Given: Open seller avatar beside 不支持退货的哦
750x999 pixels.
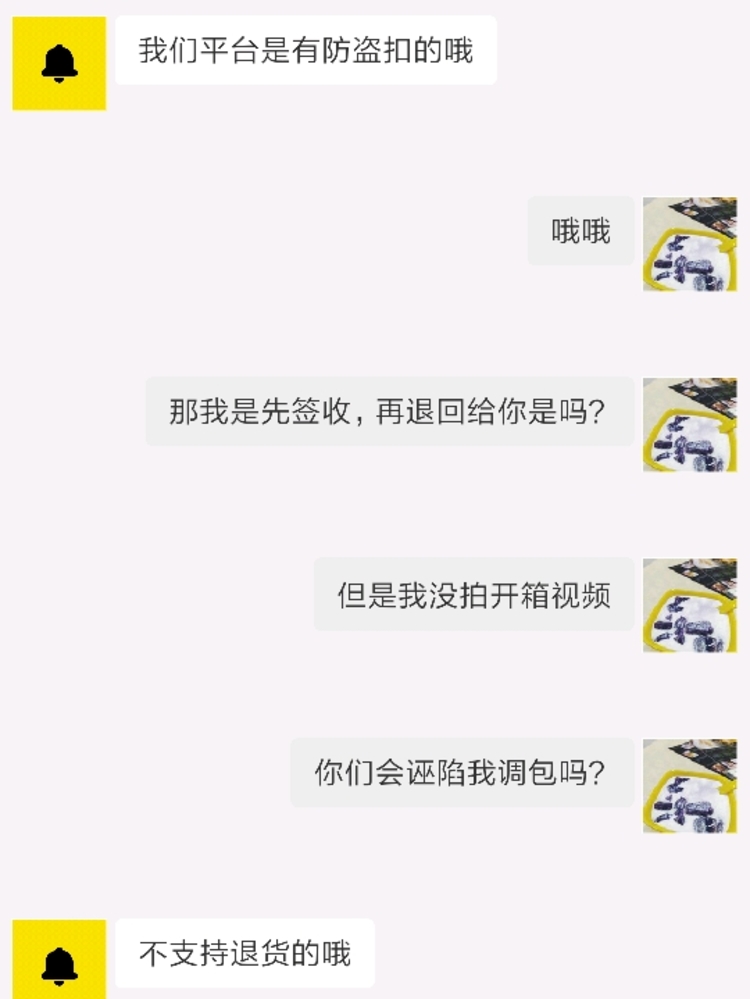Looking at the screenshot, I should coord(59,960).
